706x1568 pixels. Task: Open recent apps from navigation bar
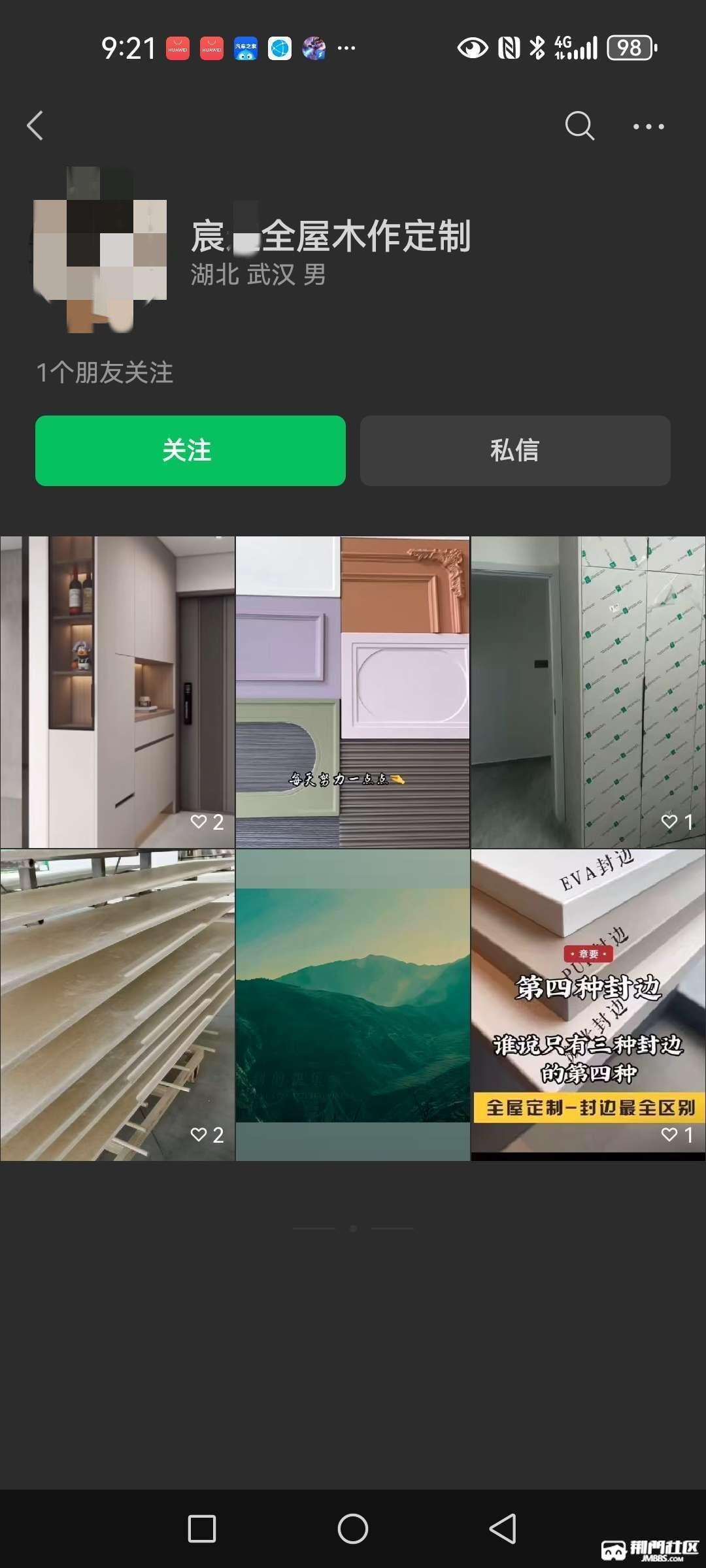pyautogui.click(x=202, y=1529)
